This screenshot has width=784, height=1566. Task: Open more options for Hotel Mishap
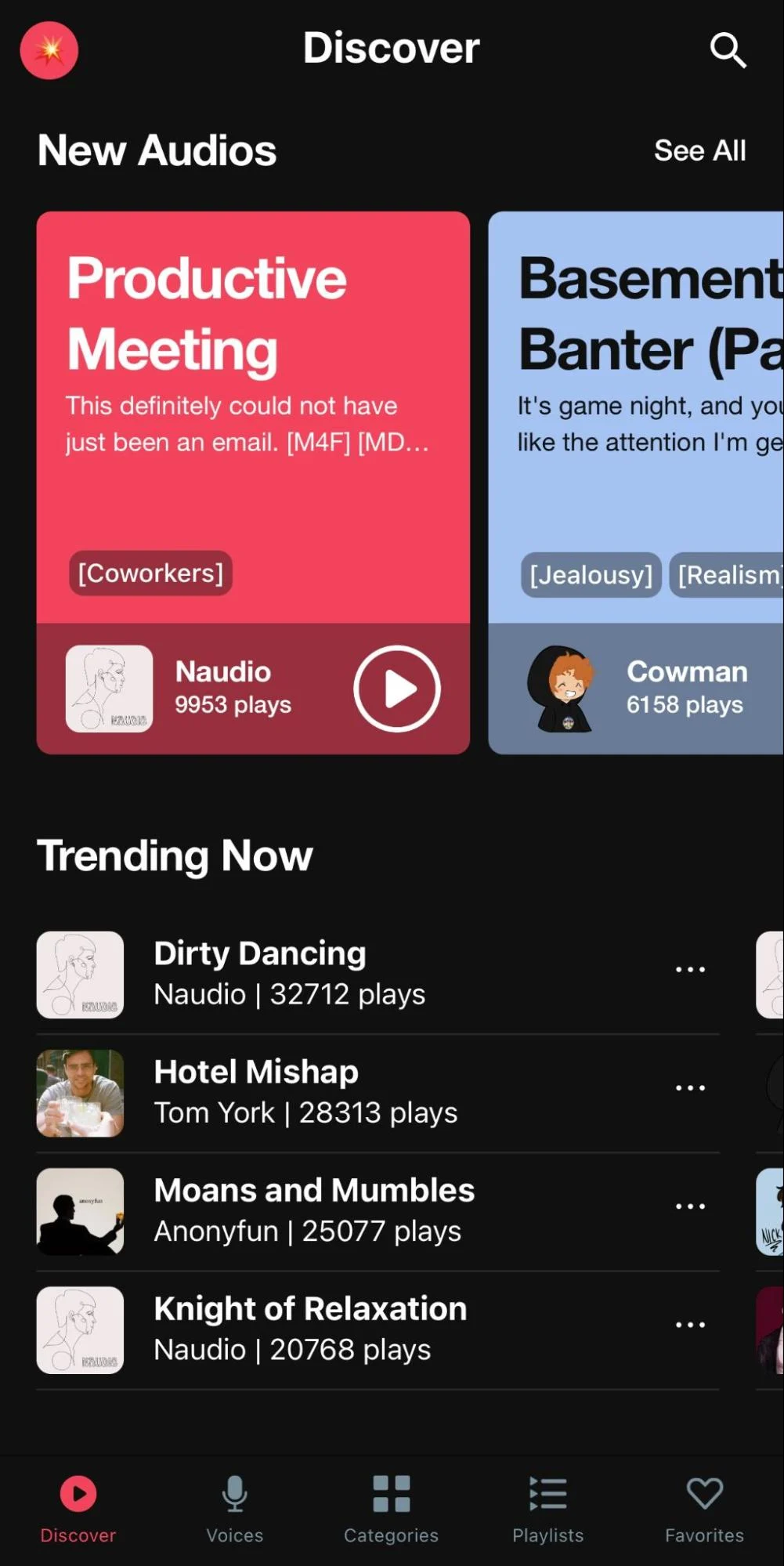click(x=690, y=1088)
